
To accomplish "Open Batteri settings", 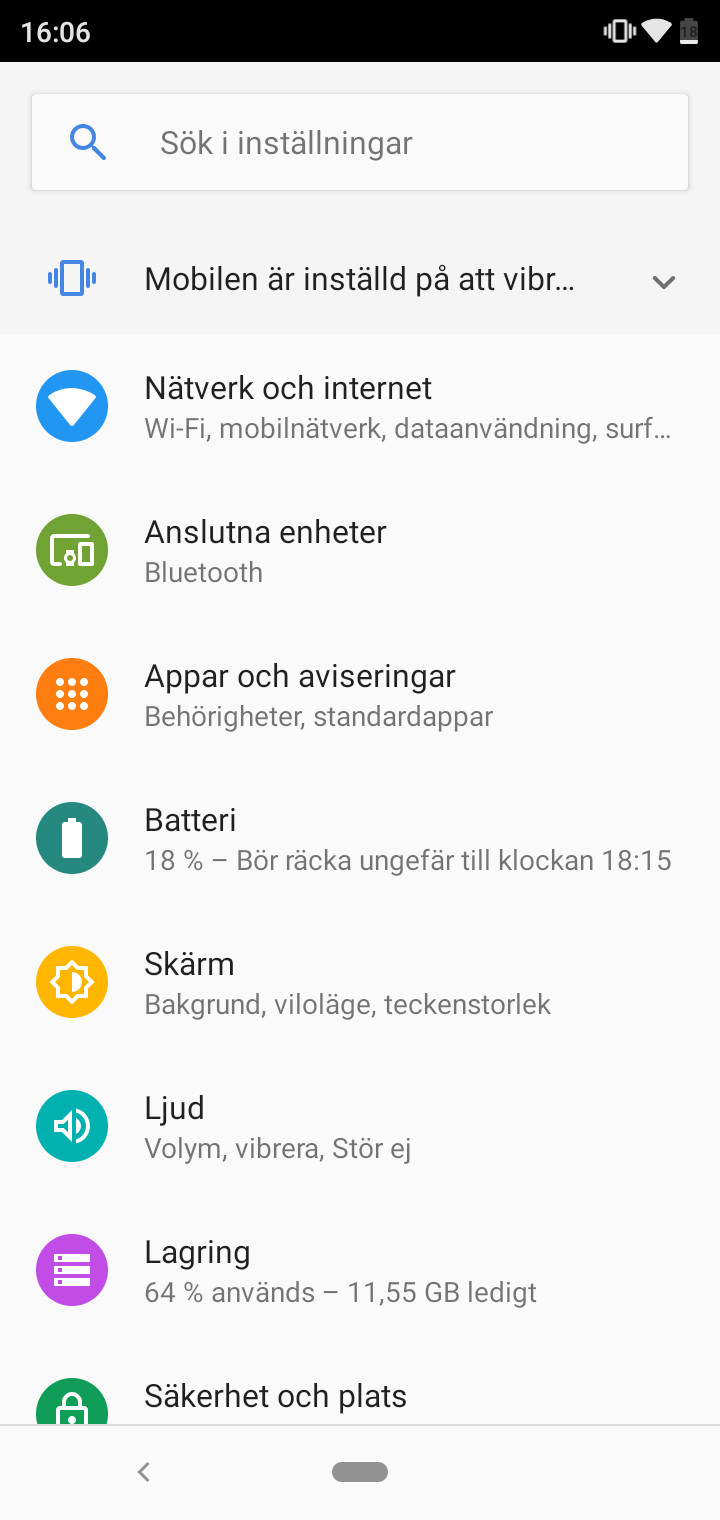I will click(x=360, y=839).
